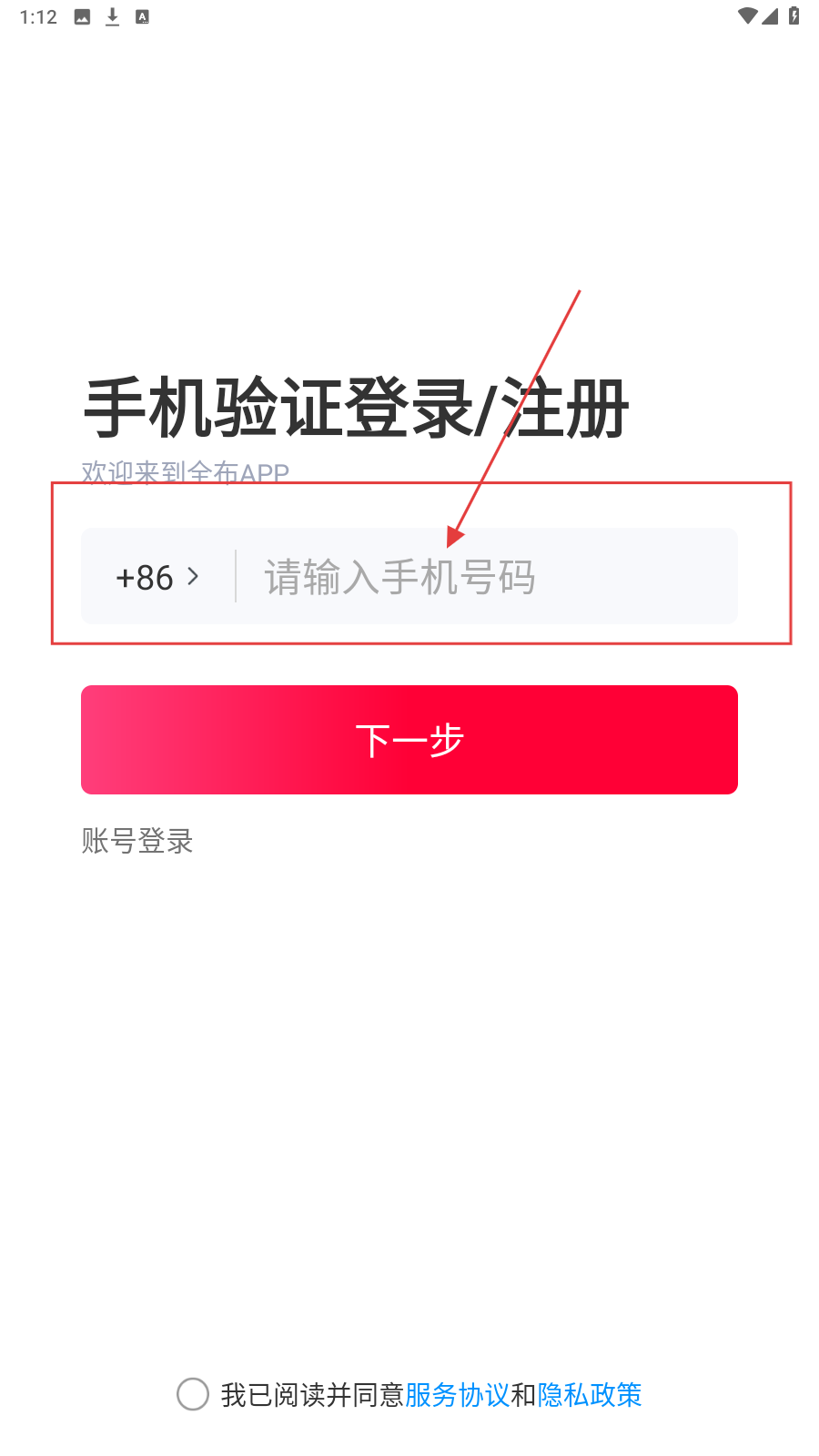Image resolution: width=819 pixels, height=1456 pixels.
Task: Open the 隐私政策 link
Action: 590,1394
